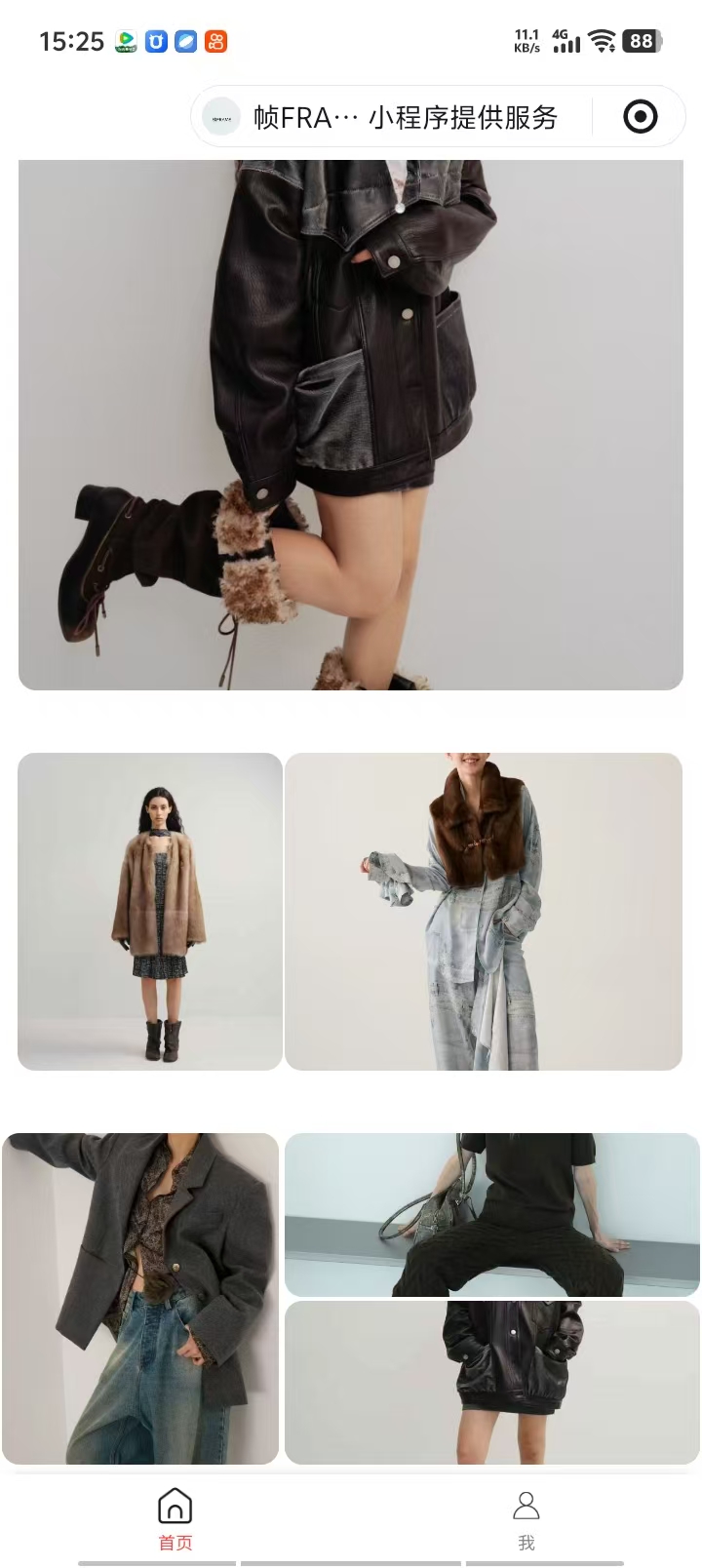View the gray blazer with blue jeans look
The image size is (702, 1568).
pos(140,1298)
